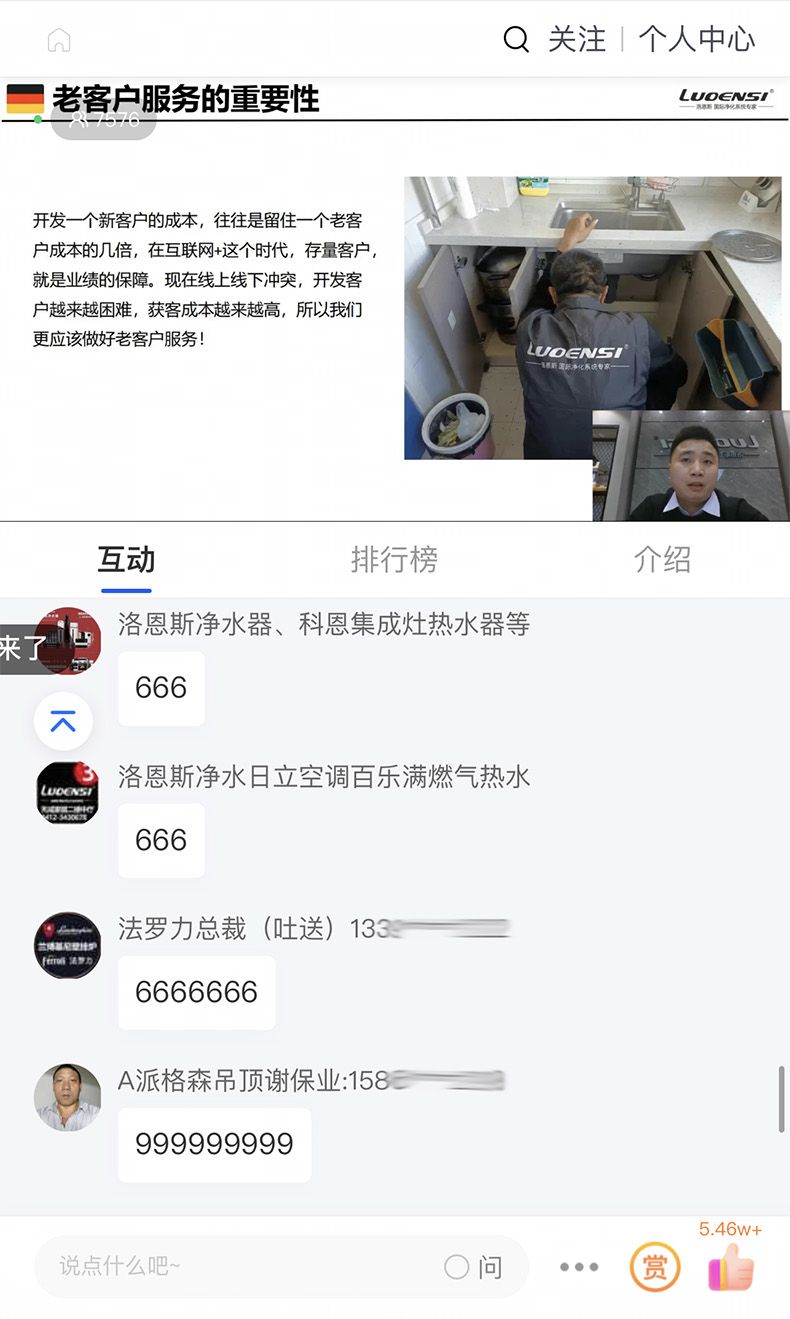The width and height of the screenshot is (790, 1319).
Task: Open the search magnifier
Action: [516, 40]
